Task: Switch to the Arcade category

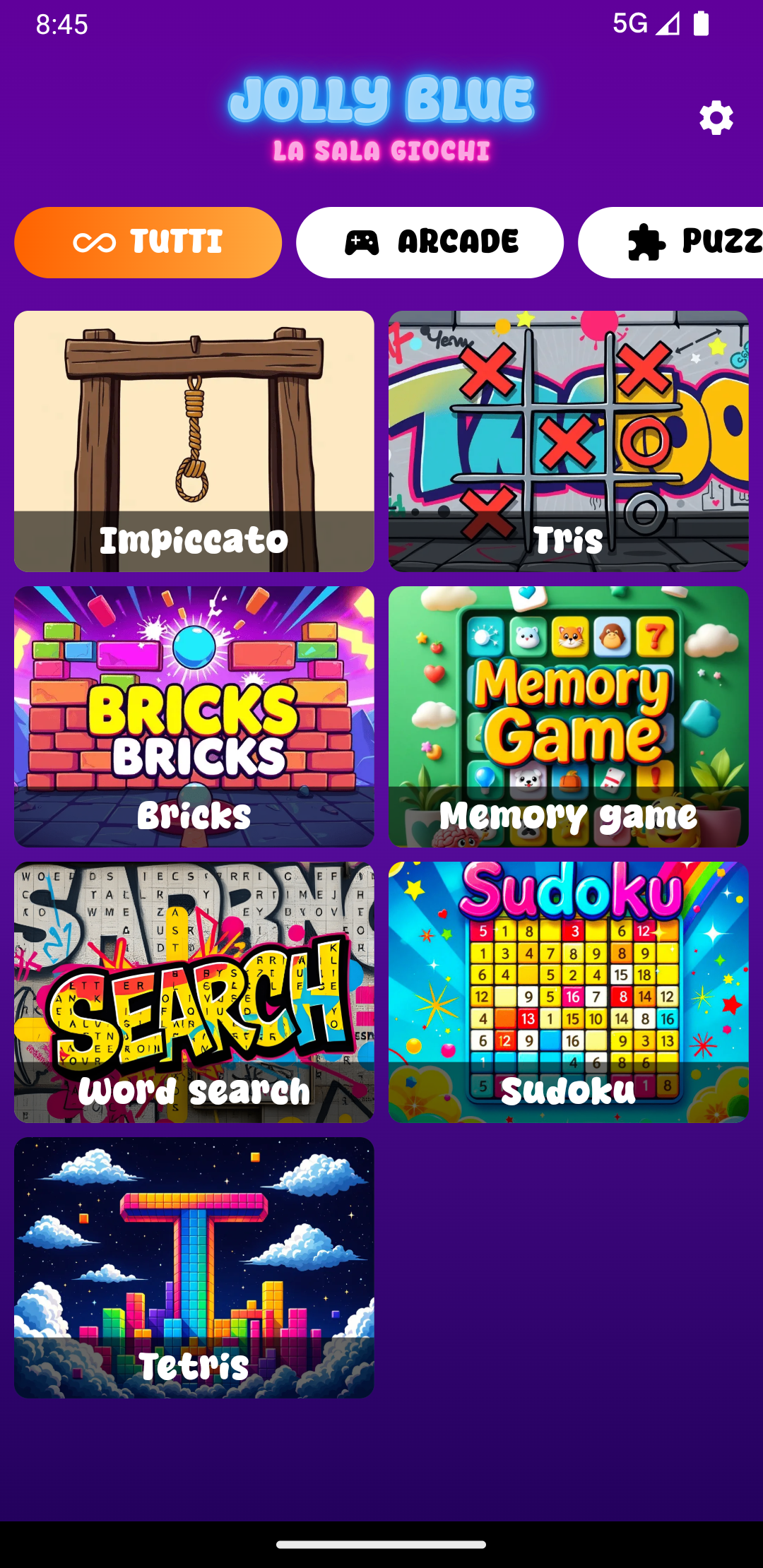Action: tap(430, 242)
